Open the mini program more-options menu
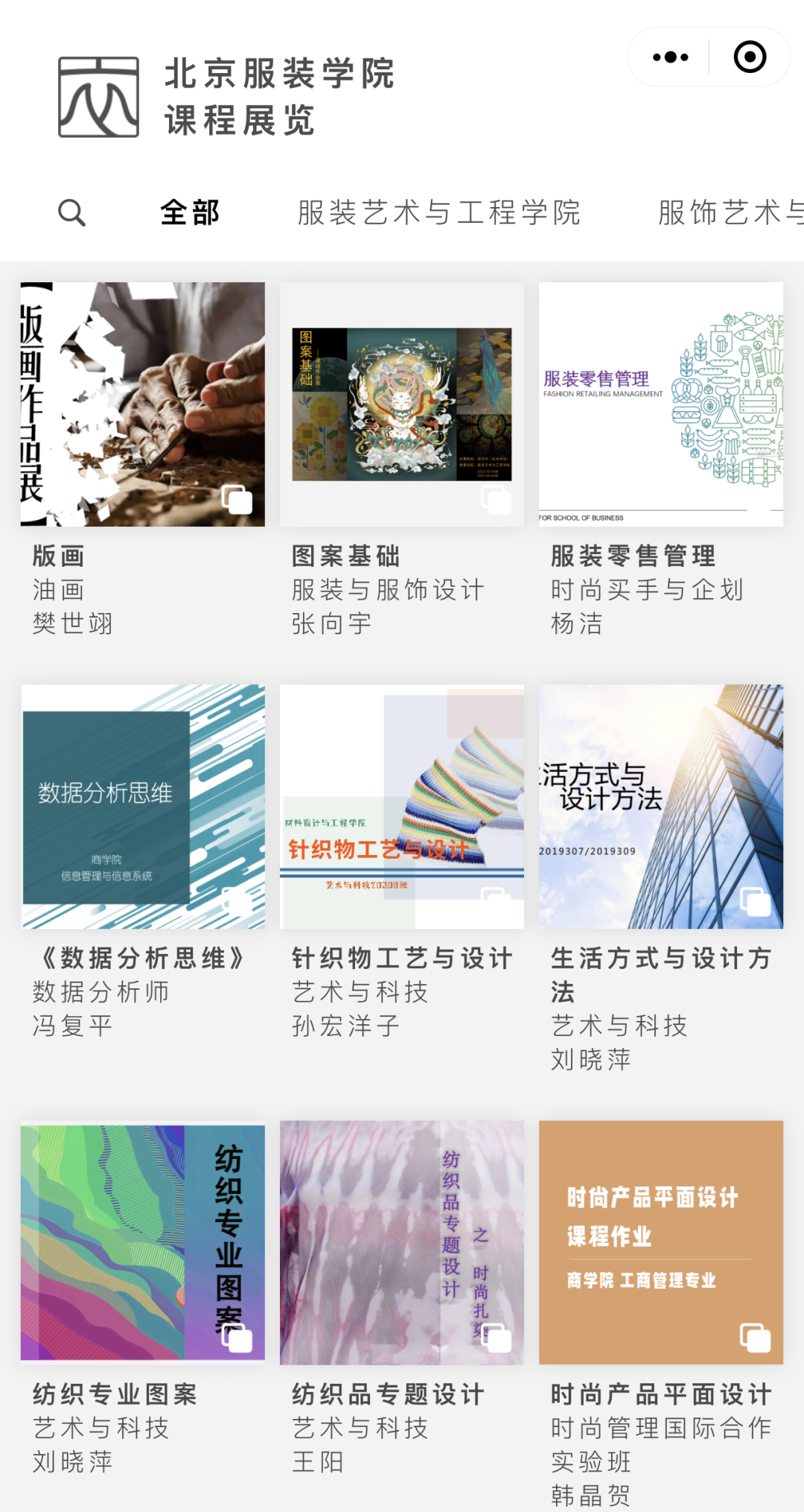This screenshot has height=1512, width=804. tap(670, 57)
